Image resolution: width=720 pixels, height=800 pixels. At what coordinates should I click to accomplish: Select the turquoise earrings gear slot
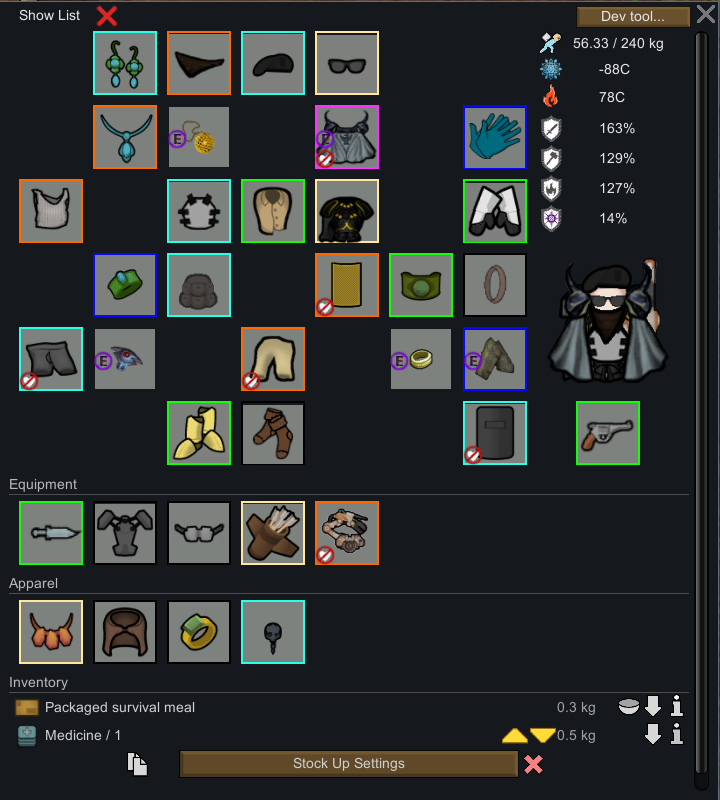(125, 64)
